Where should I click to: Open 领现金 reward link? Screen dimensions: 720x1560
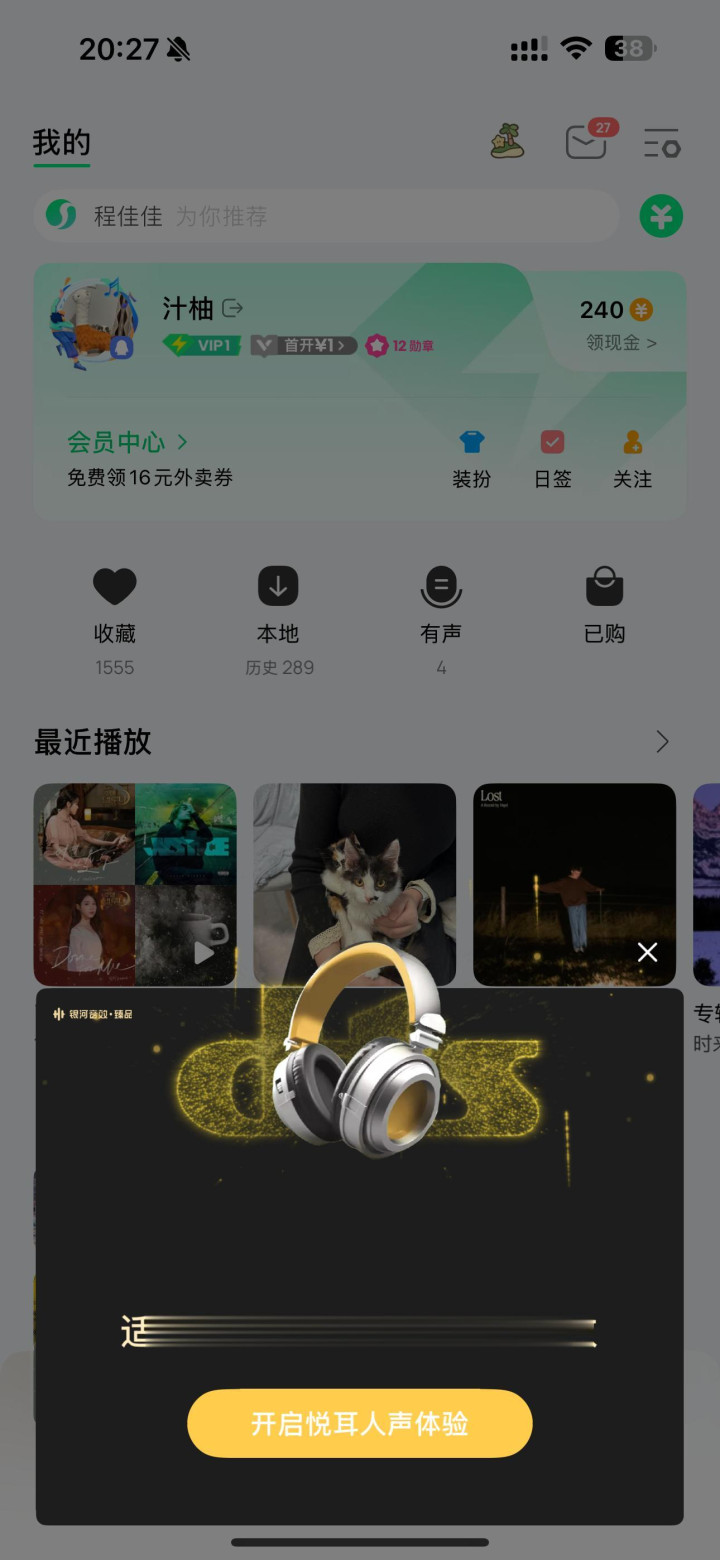[x=621, y=343]
